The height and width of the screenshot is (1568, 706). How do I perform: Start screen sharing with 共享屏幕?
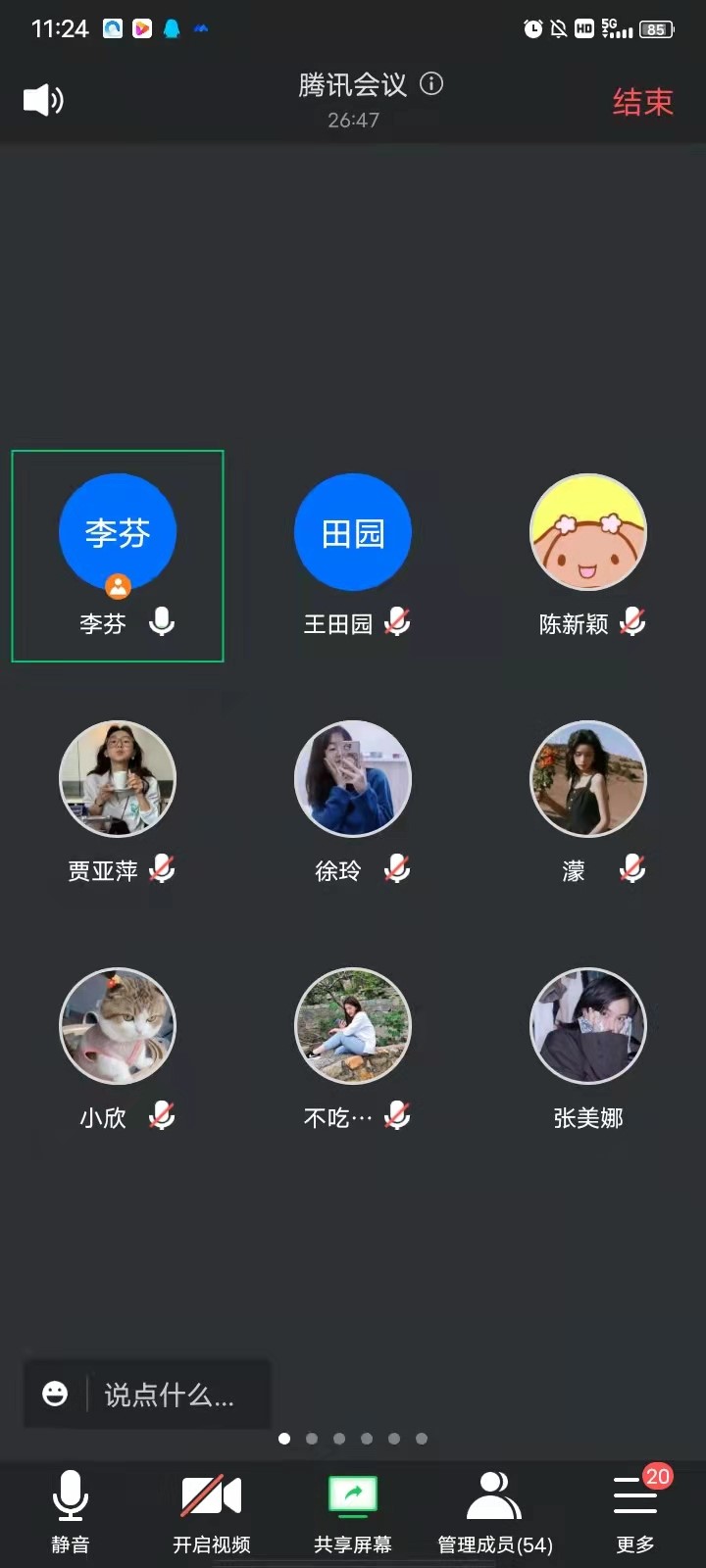coord(353,1510)
